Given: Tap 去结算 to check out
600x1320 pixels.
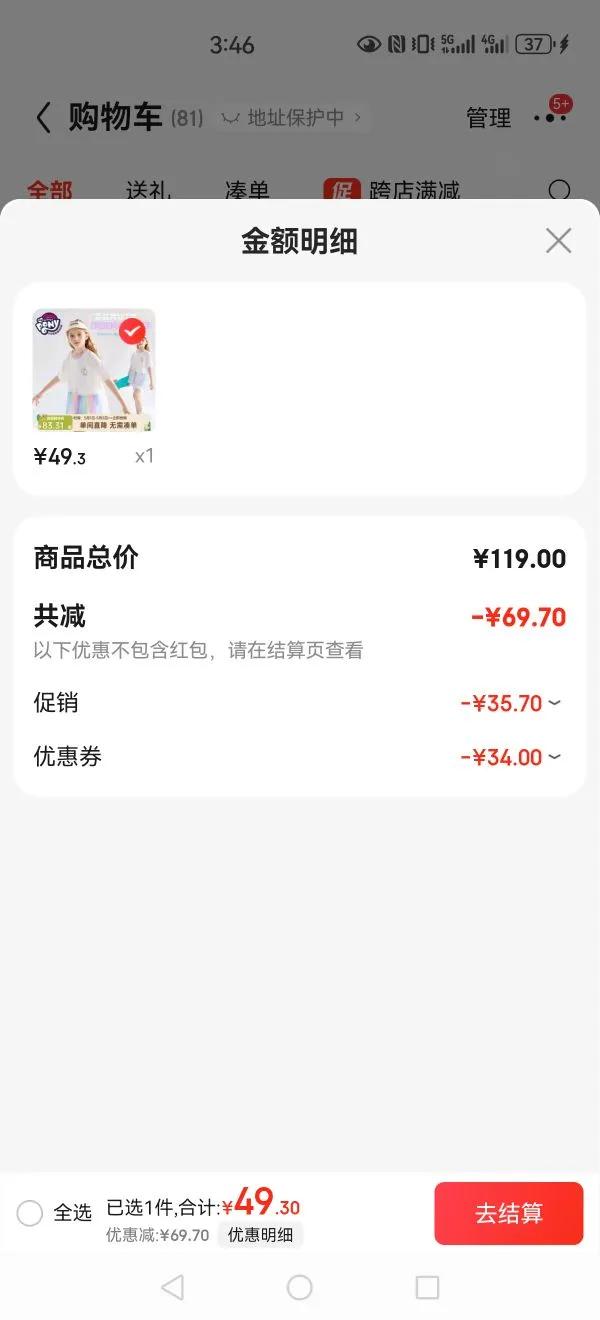Looking at the screenshot, I should tap(508, 1213).
